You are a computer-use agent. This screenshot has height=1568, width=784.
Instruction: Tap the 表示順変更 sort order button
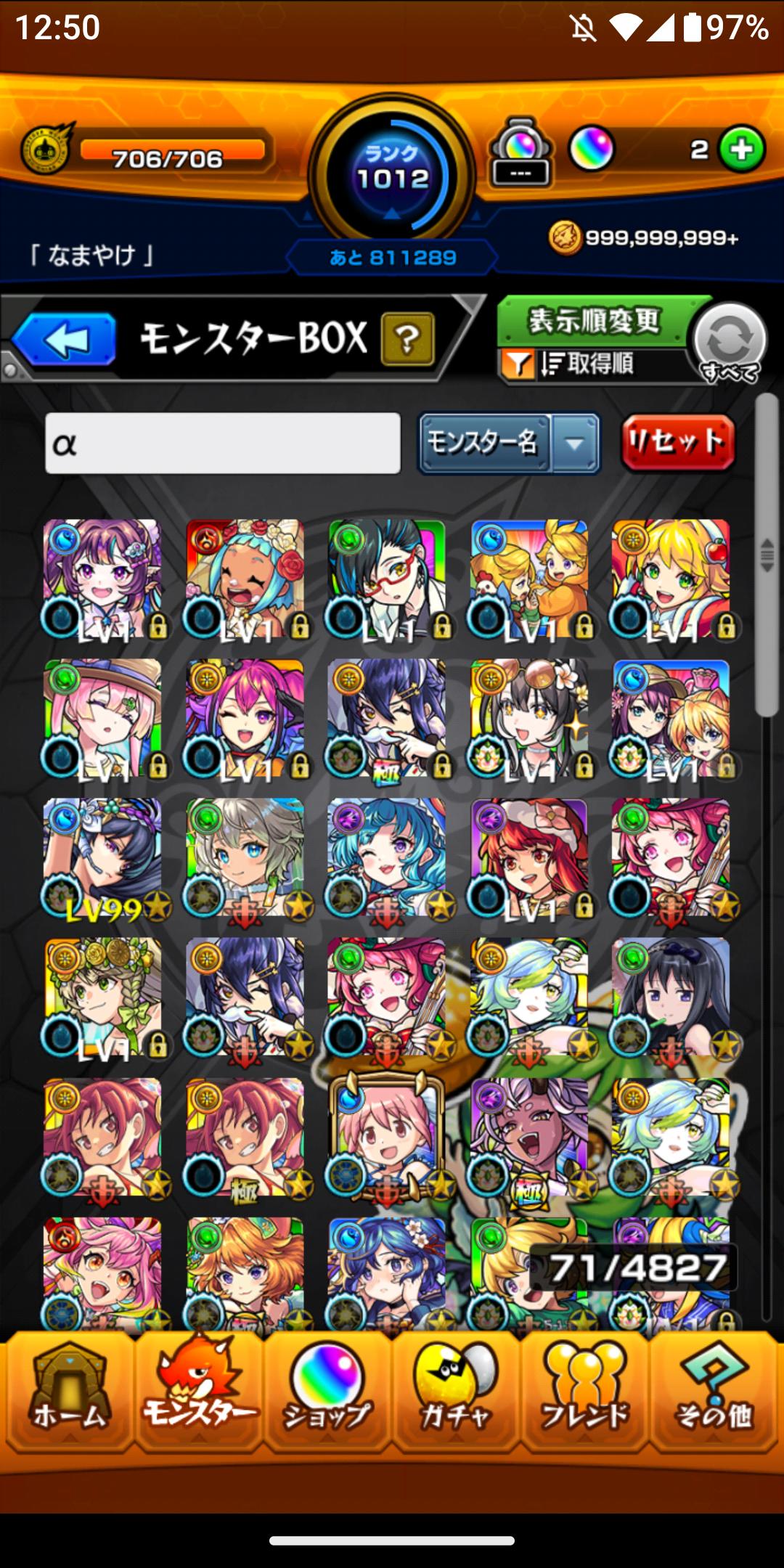point(594,321)
